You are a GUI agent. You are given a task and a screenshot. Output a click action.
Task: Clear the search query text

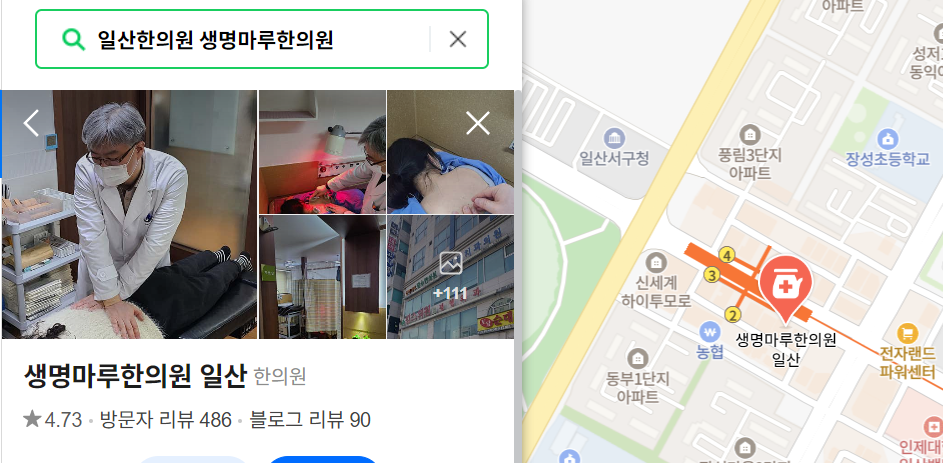[458, 39]
